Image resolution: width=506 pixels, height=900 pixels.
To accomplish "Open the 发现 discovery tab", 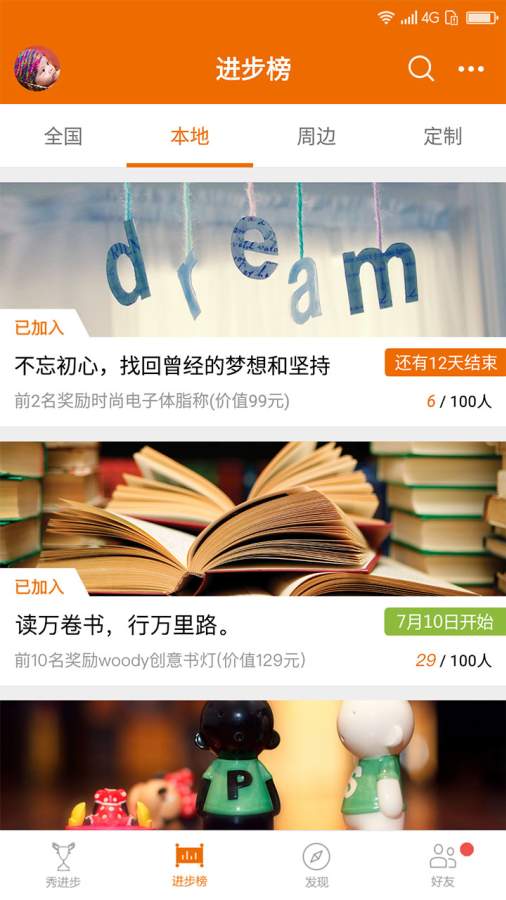I will click(316, 865).
